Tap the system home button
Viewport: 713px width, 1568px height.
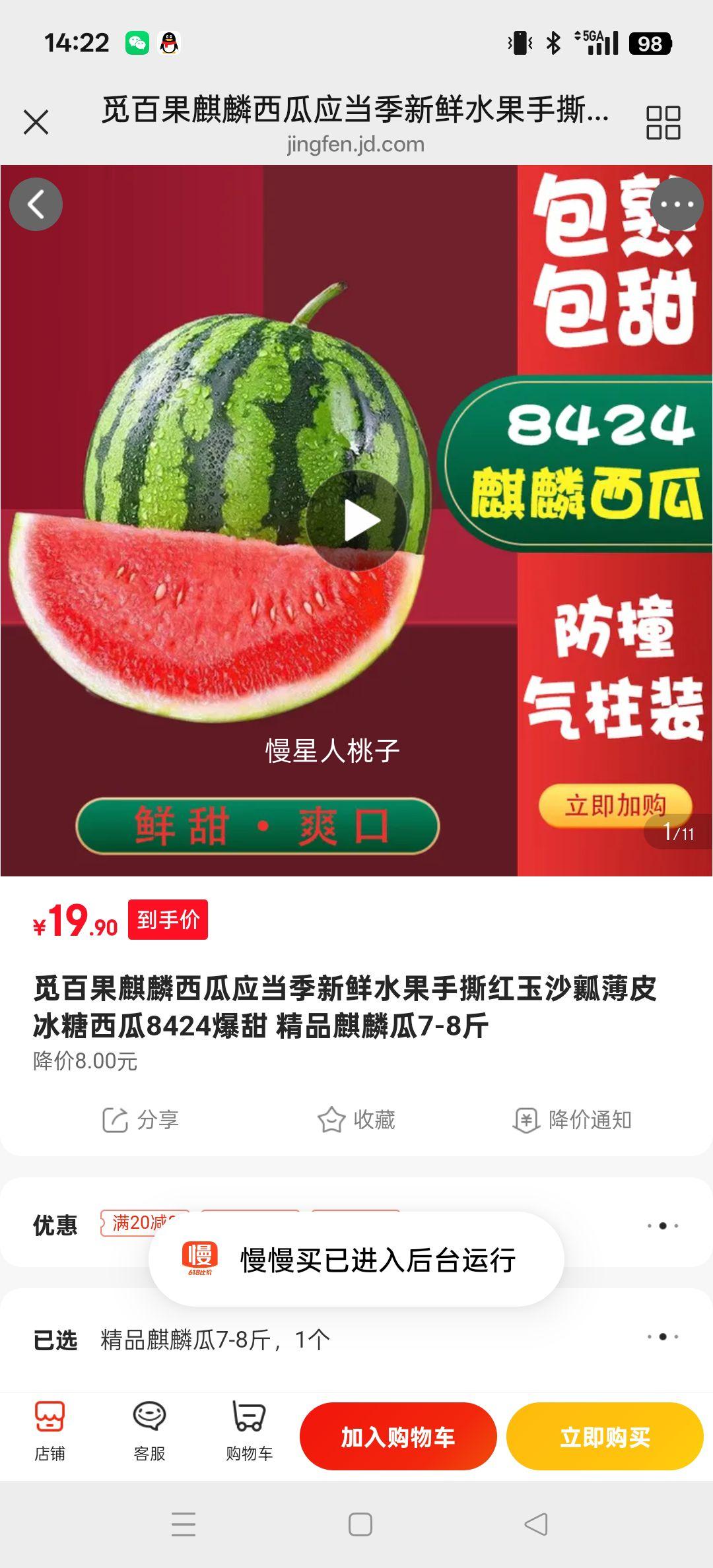click(x=360, y=1524)
